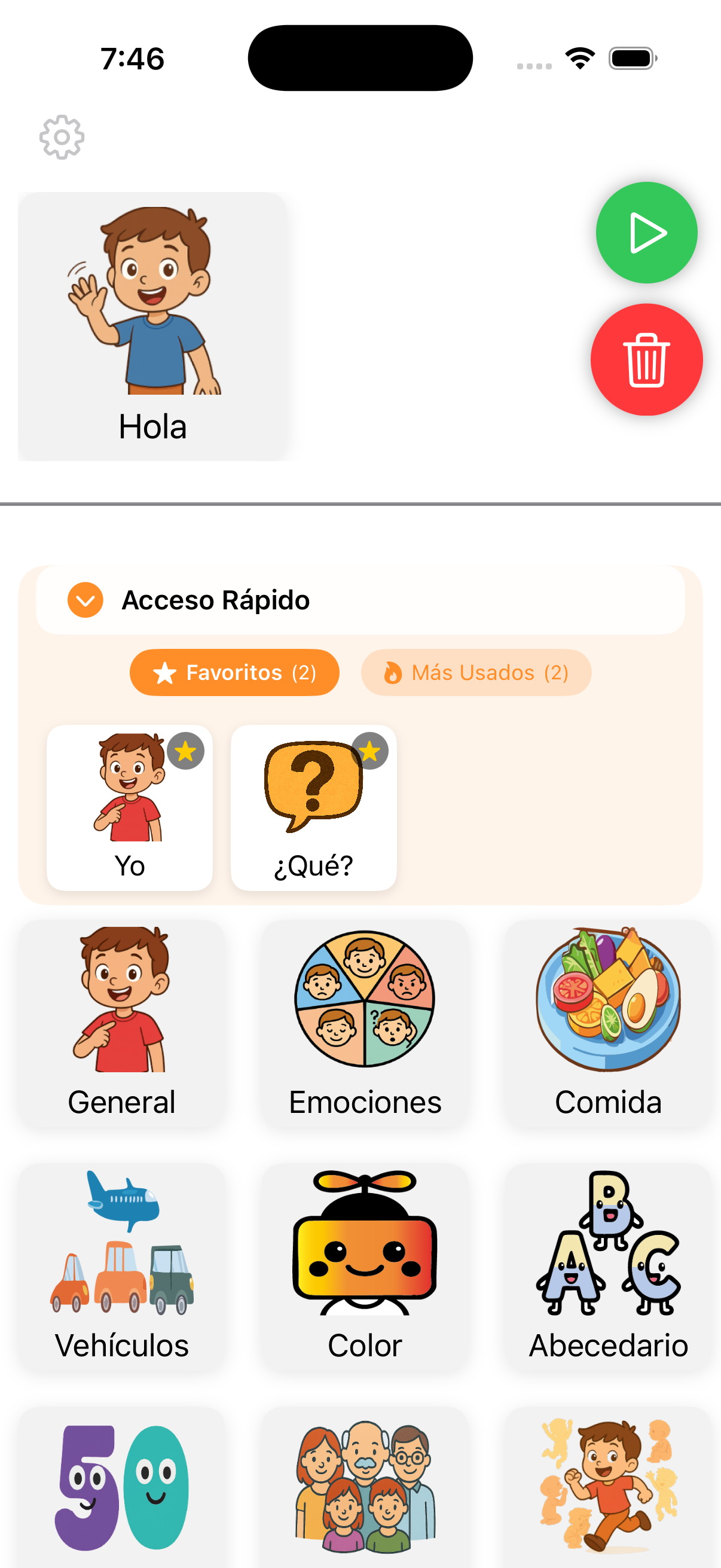Open the settings gear

point(62,138)
